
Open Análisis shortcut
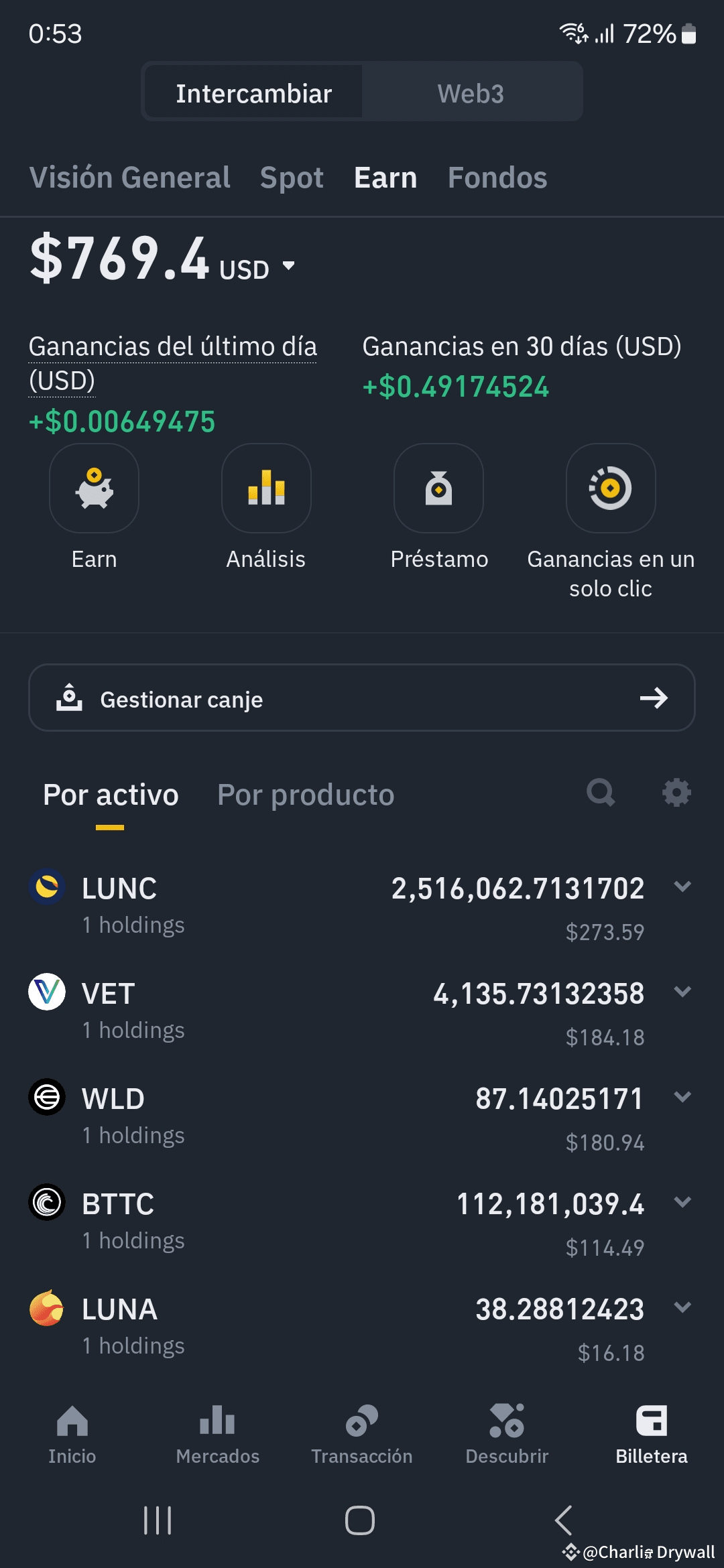pyautogui.click(x=266, y=488)
